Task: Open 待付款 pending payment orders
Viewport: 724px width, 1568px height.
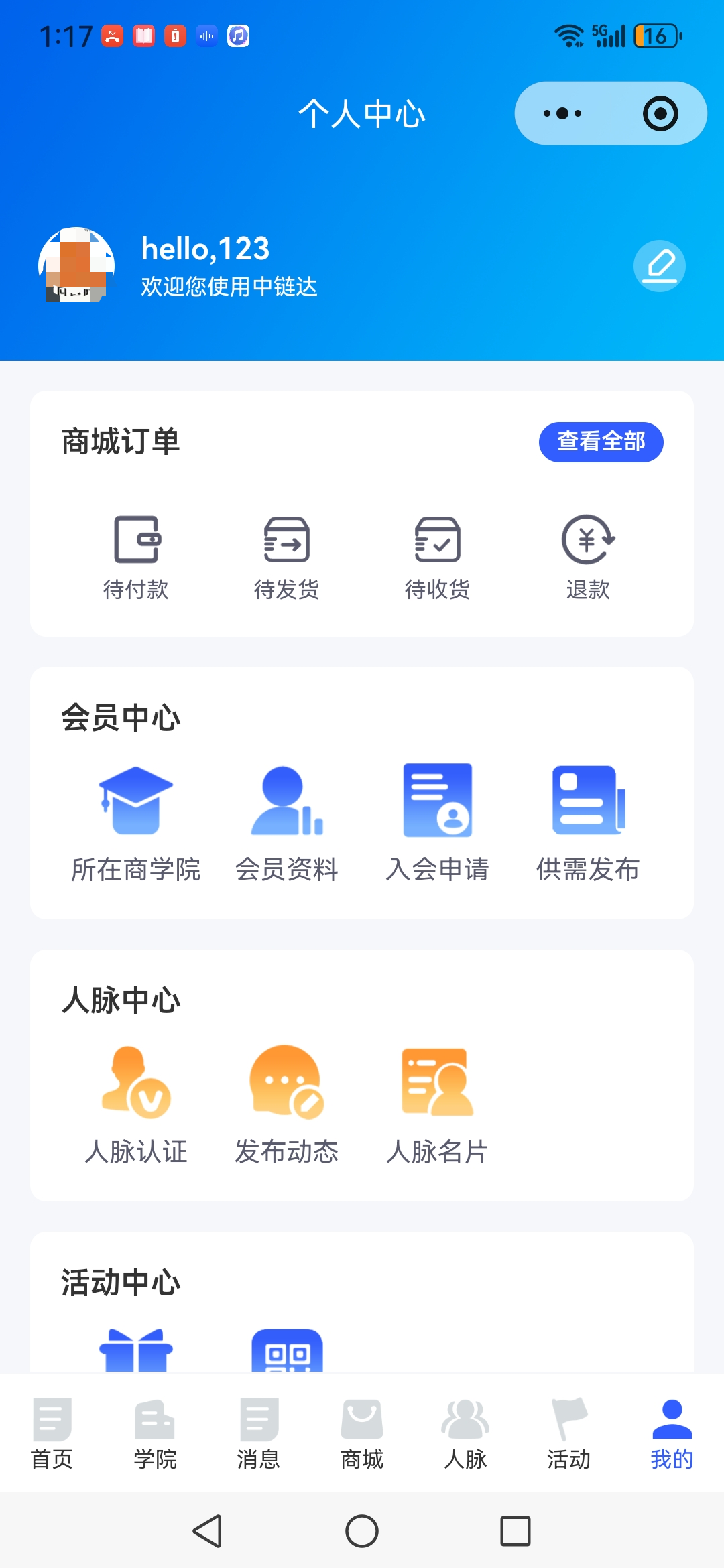Action: coord(137,556)
